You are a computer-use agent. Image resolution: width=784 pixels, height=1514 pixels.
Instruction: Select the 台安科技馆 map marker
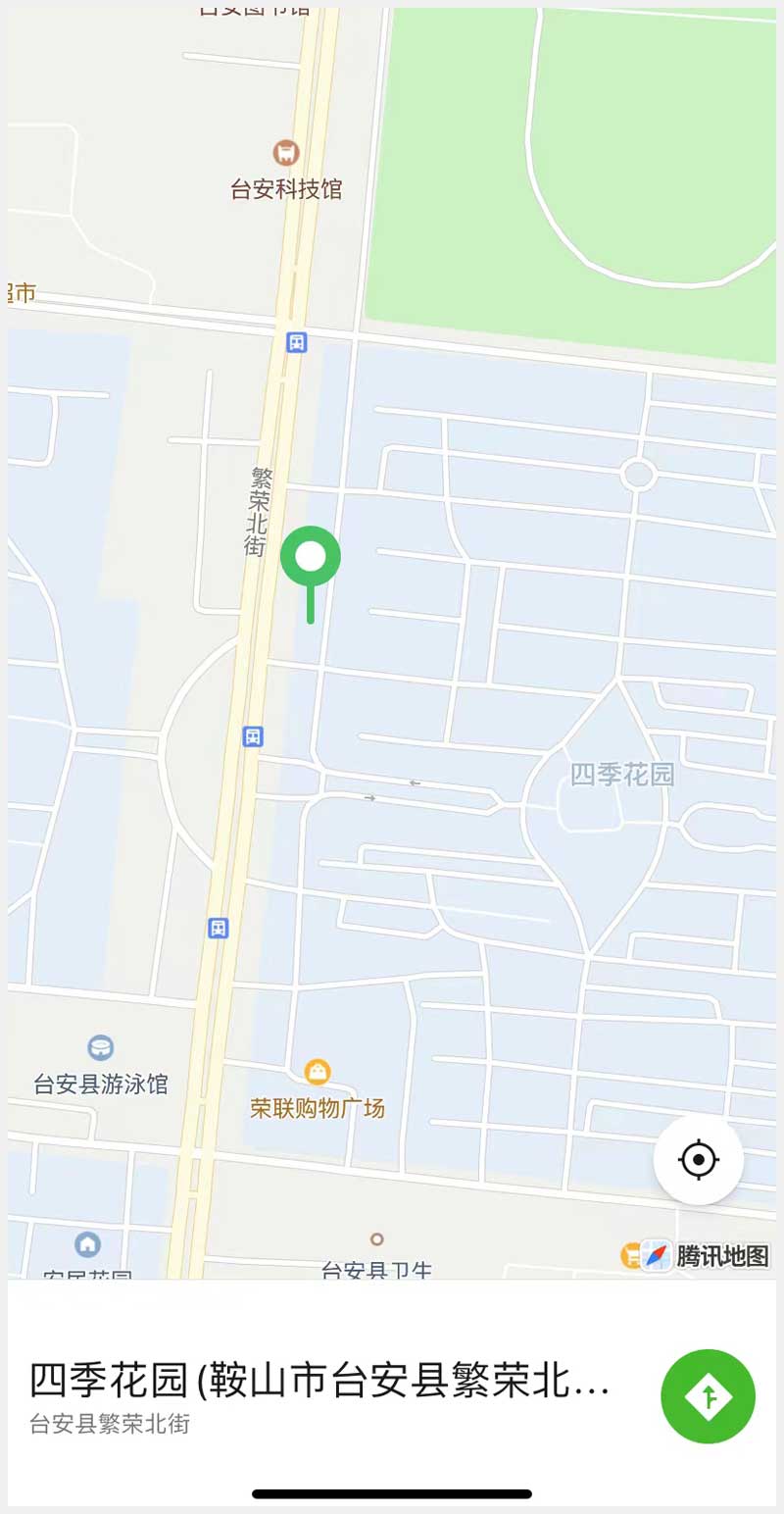click(x=286, y=153)
